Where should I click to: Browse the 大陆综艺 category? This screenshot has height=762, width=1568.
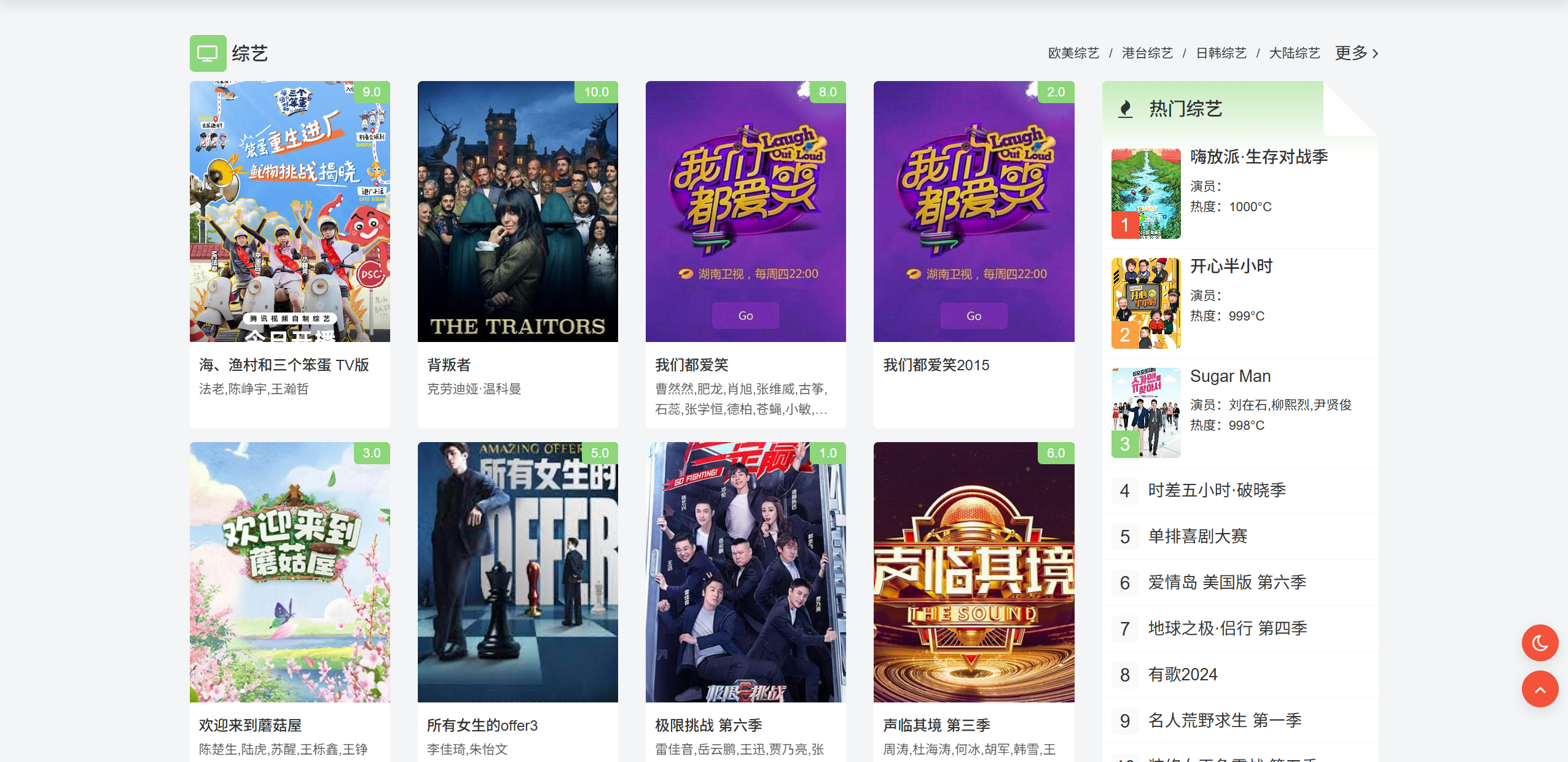pos(1294,53)
